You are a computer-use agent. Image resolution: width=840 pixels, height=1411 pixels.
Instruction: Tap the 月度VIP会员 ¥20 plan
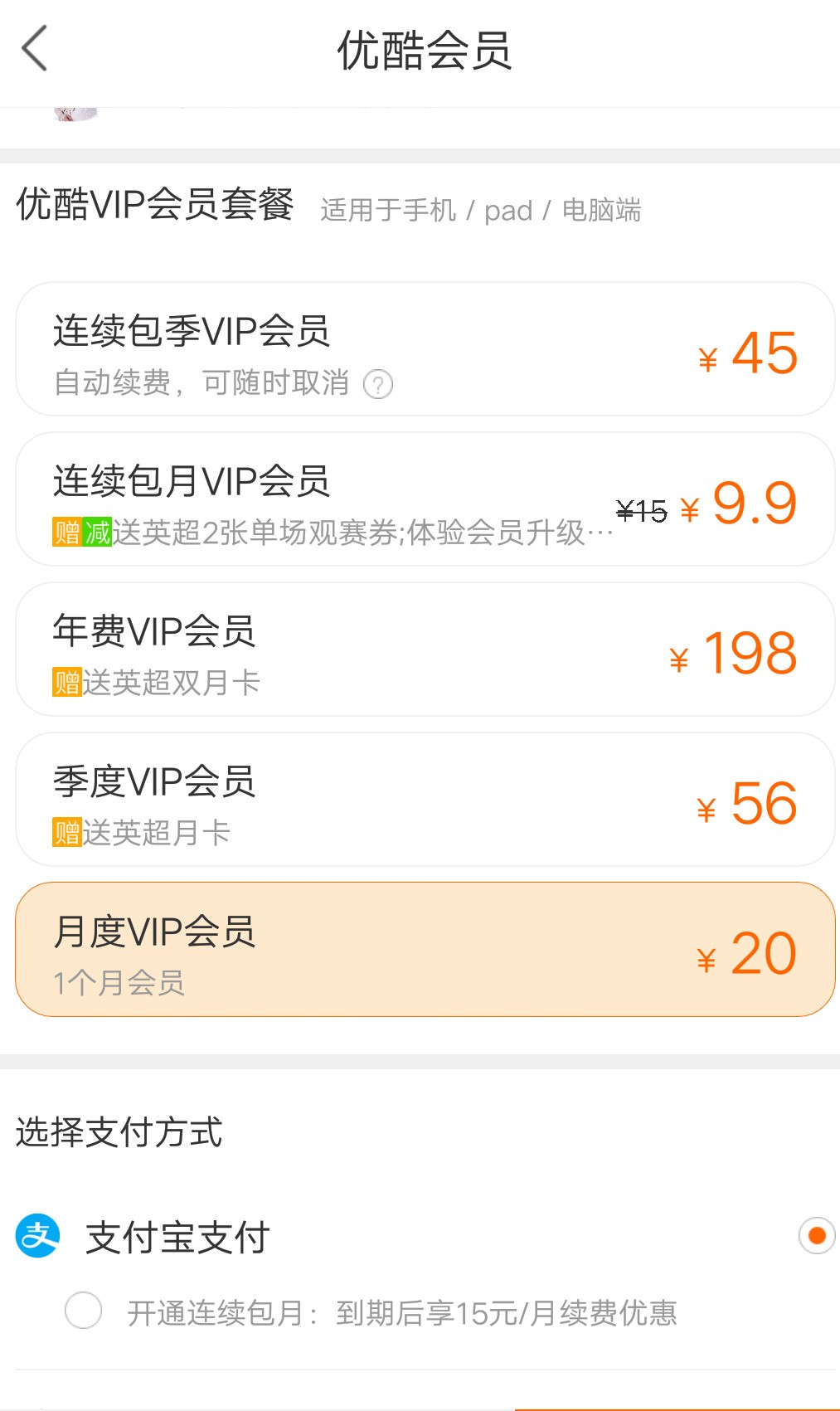pyautogui.click(x=425, y=950)
